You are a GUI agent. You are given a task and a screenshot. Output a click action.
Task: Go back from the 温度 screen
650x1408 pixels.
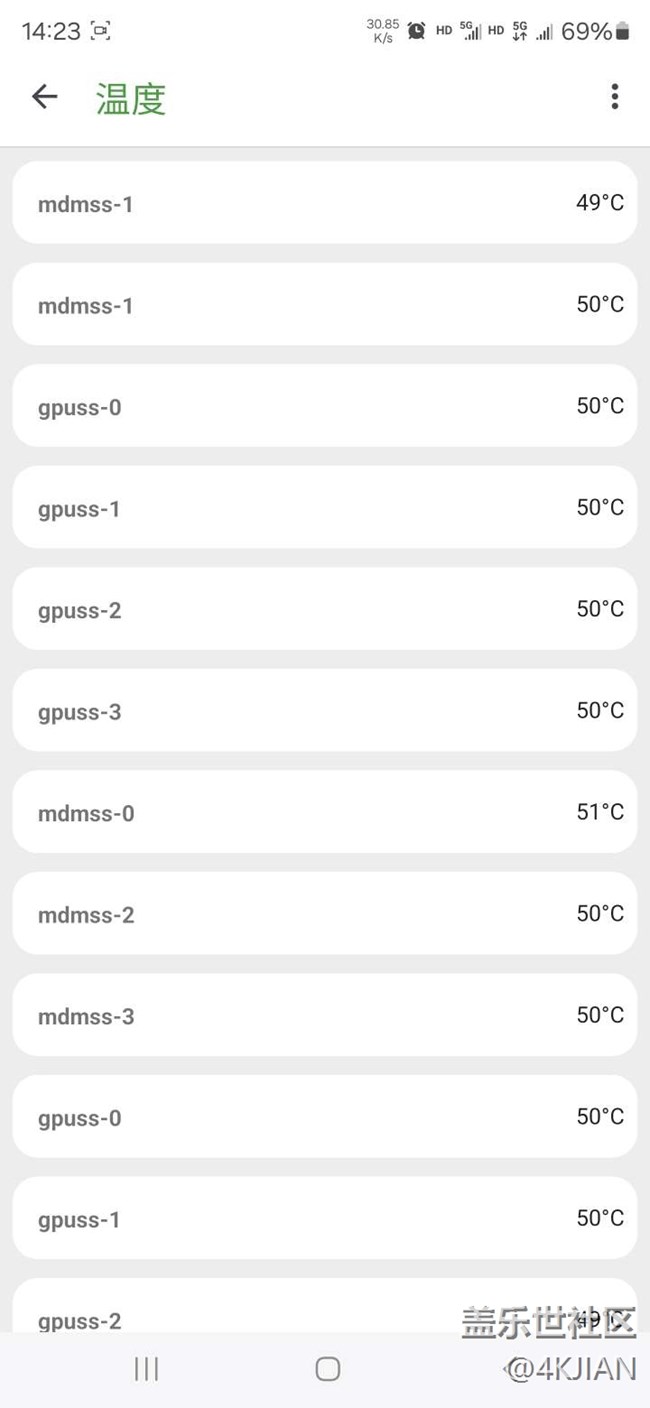(45, 96)
